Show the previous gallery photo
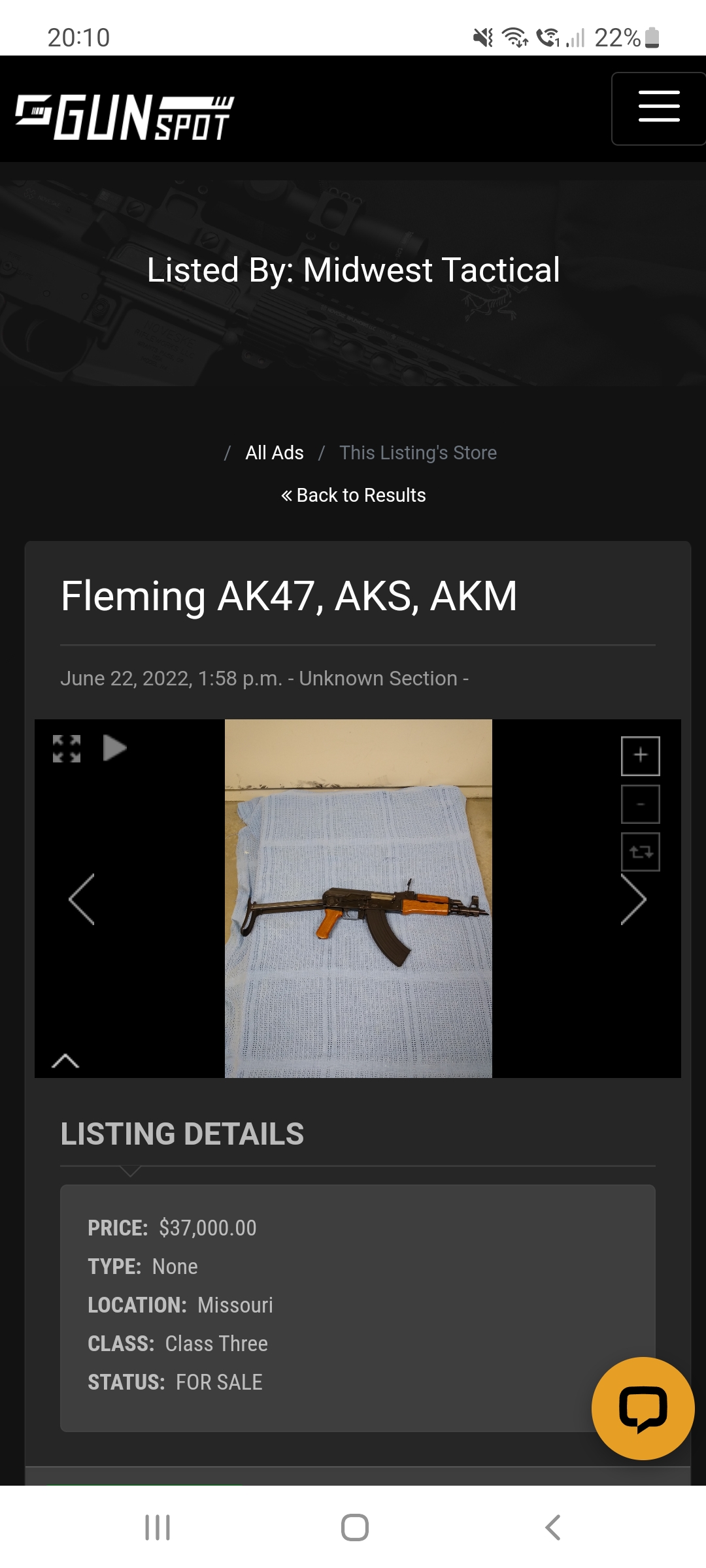The image size is (706, 1568). tap(82, 899)
